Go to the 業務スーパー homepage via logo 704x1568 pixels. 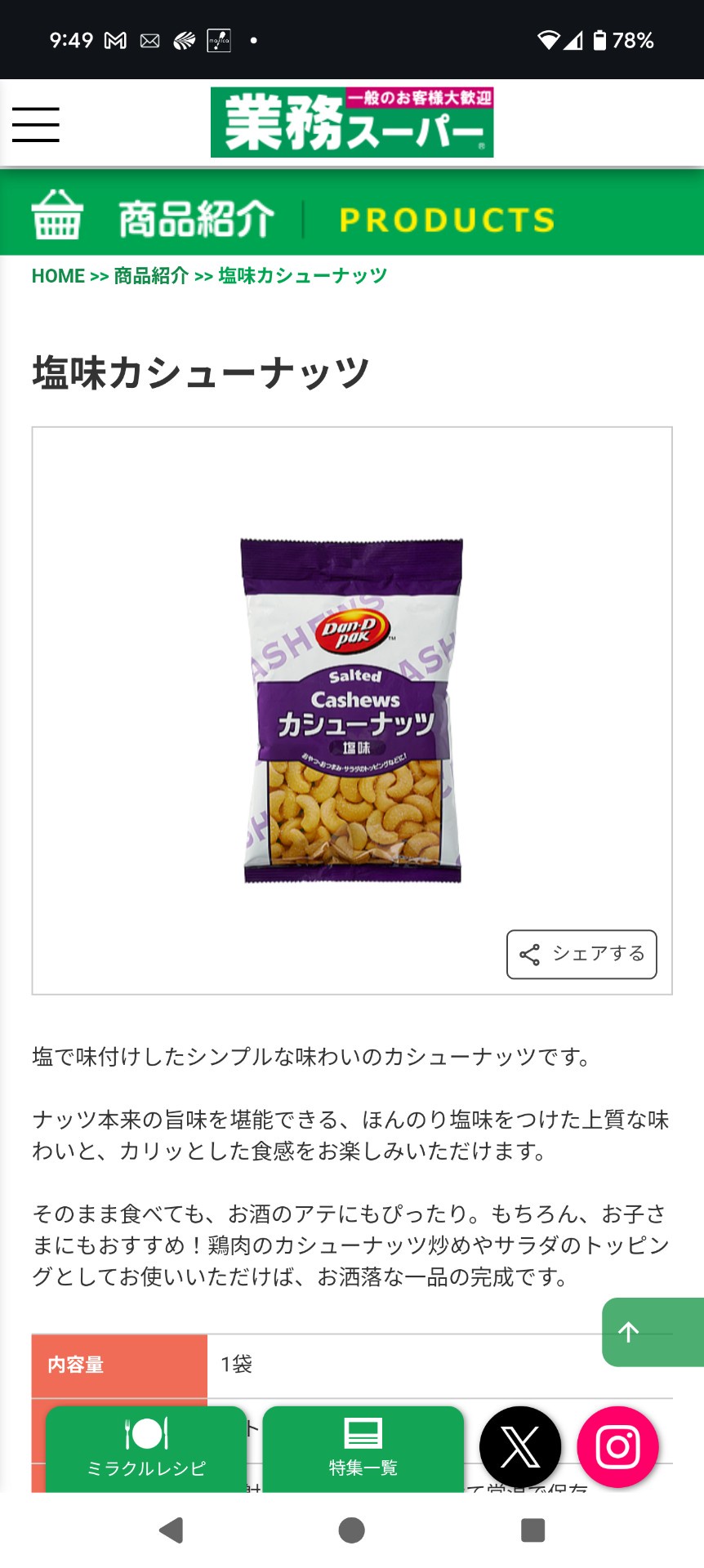(352, 122)
